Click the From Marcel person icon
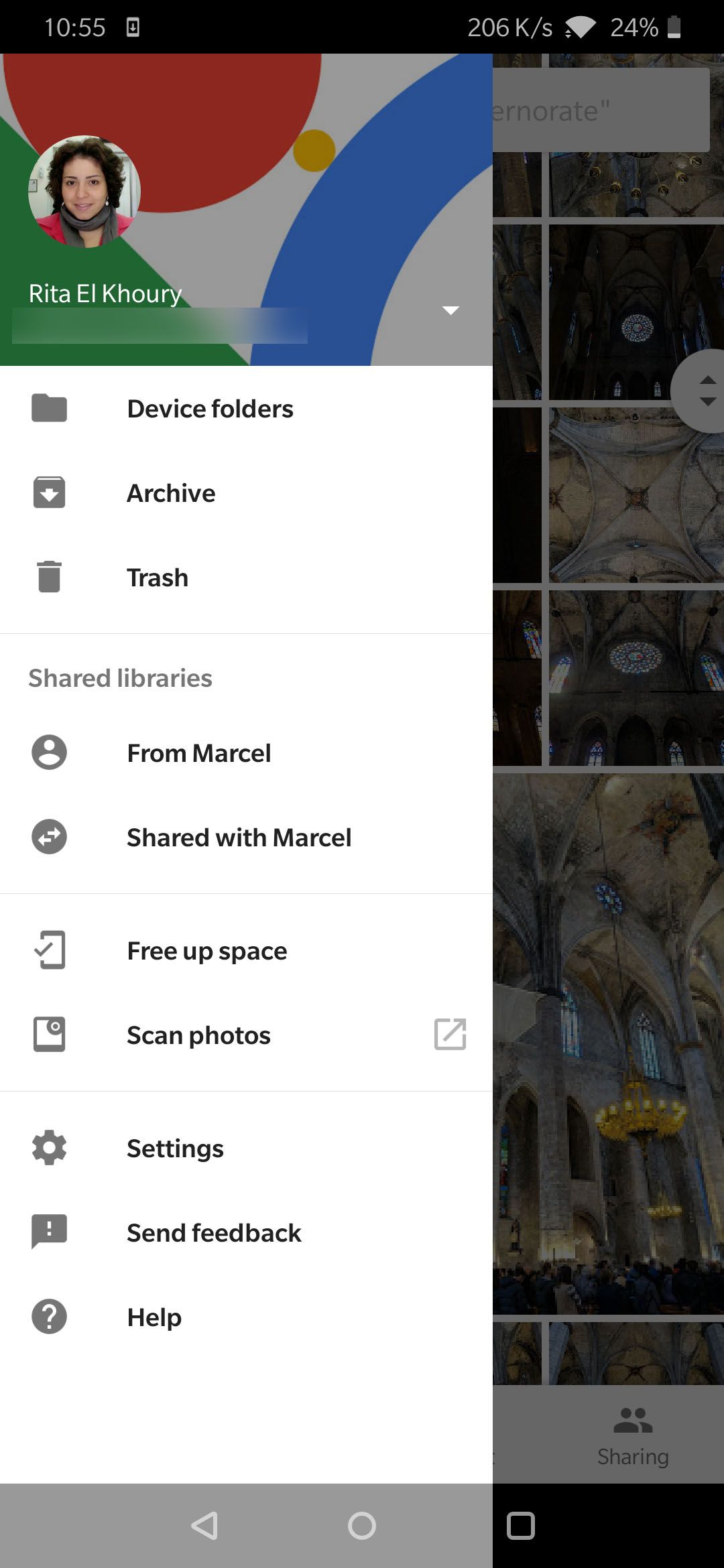This screenshot has height=1568, width=724. [x=48, y=753]
